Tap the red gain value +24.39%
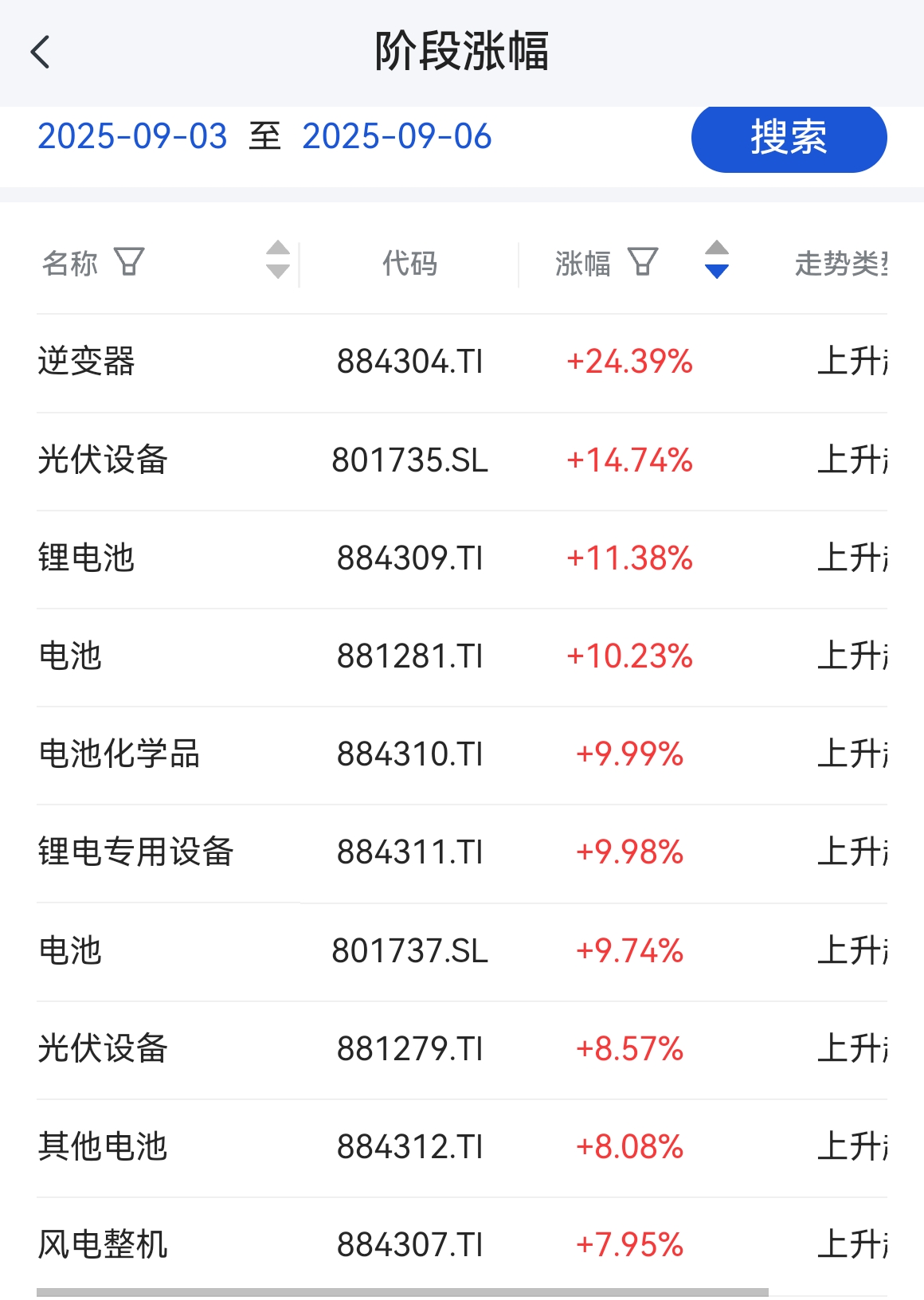924x1300 pixels. point(629,361)
